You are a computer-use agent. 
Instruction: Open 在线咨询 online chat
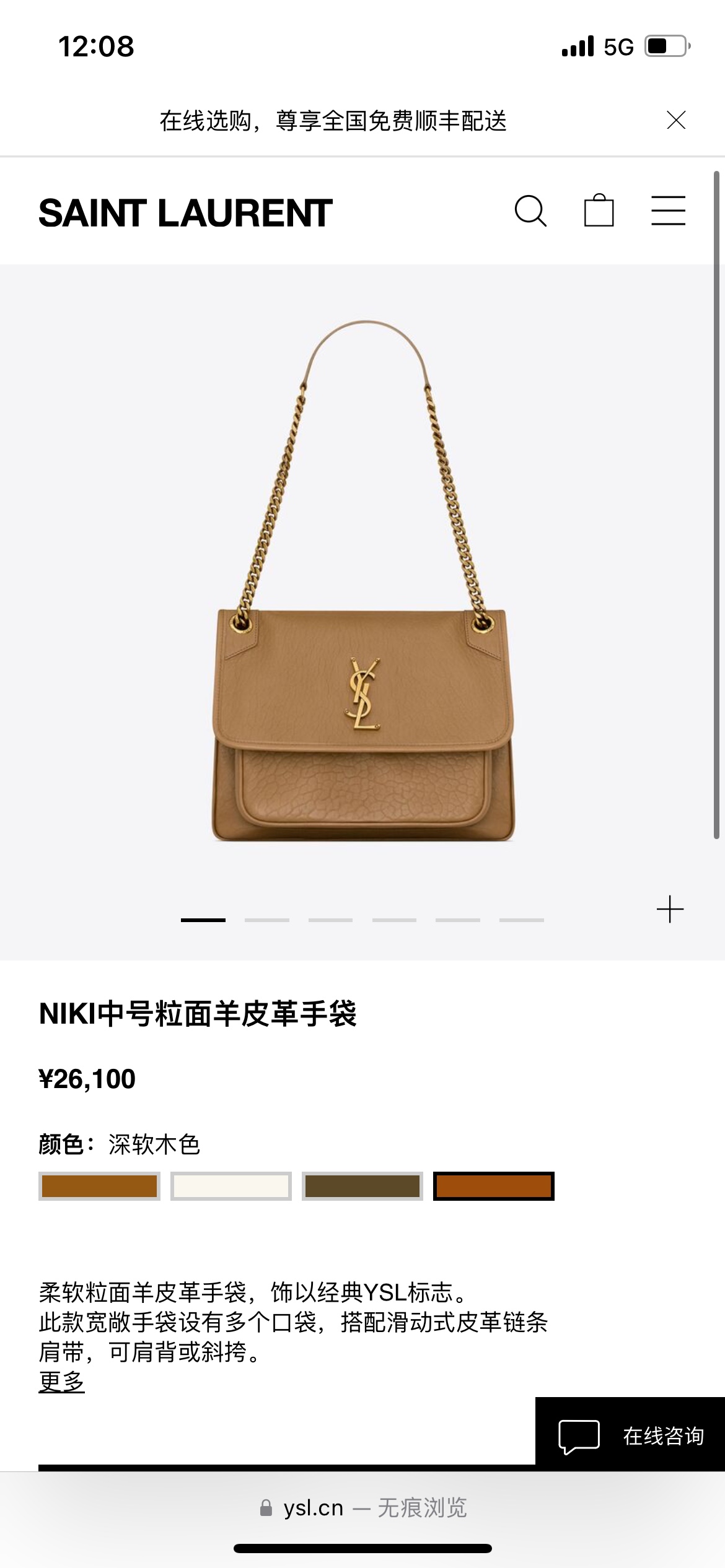(x=630, y=1435)
